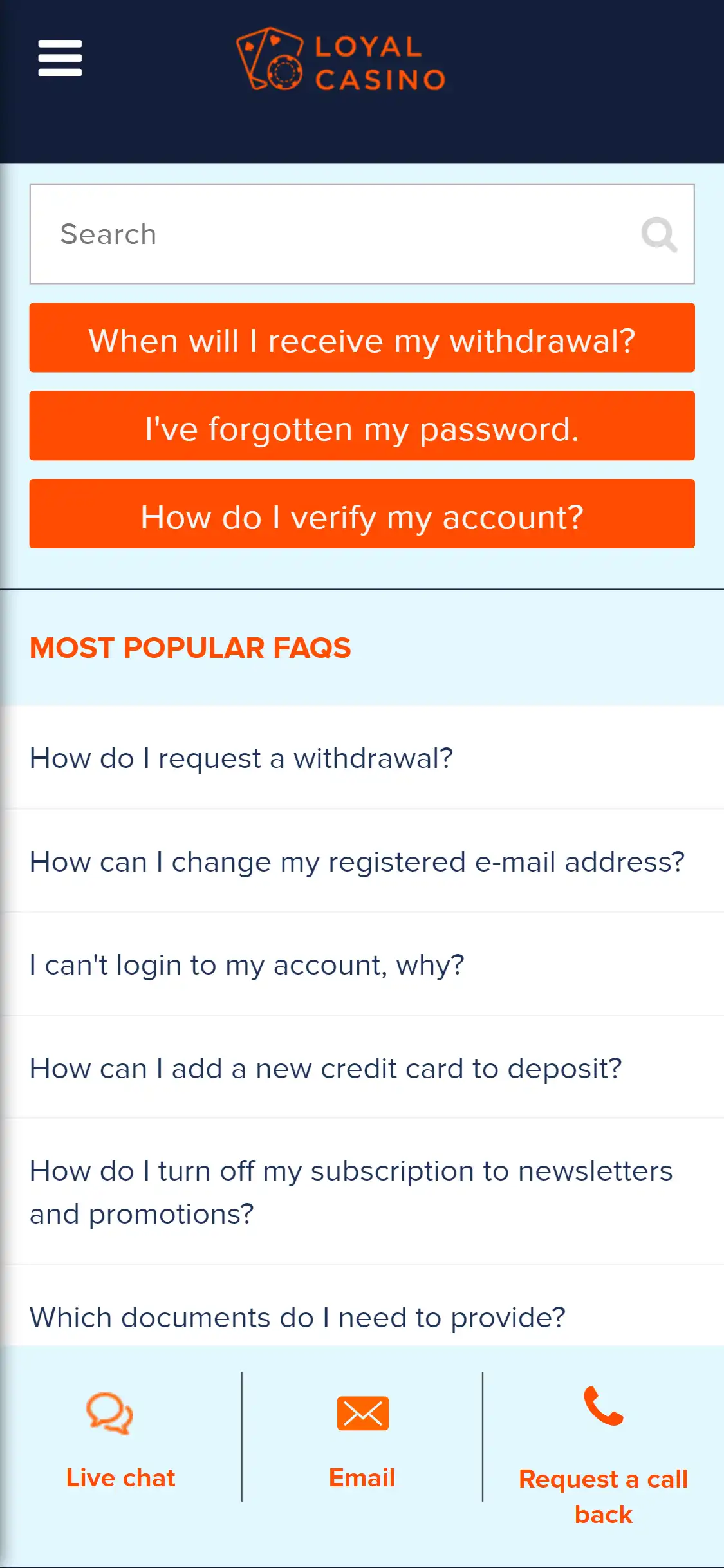Screen dimensions: 724x1568
Task: Open the hamburger menu
Action: (60, 58)
